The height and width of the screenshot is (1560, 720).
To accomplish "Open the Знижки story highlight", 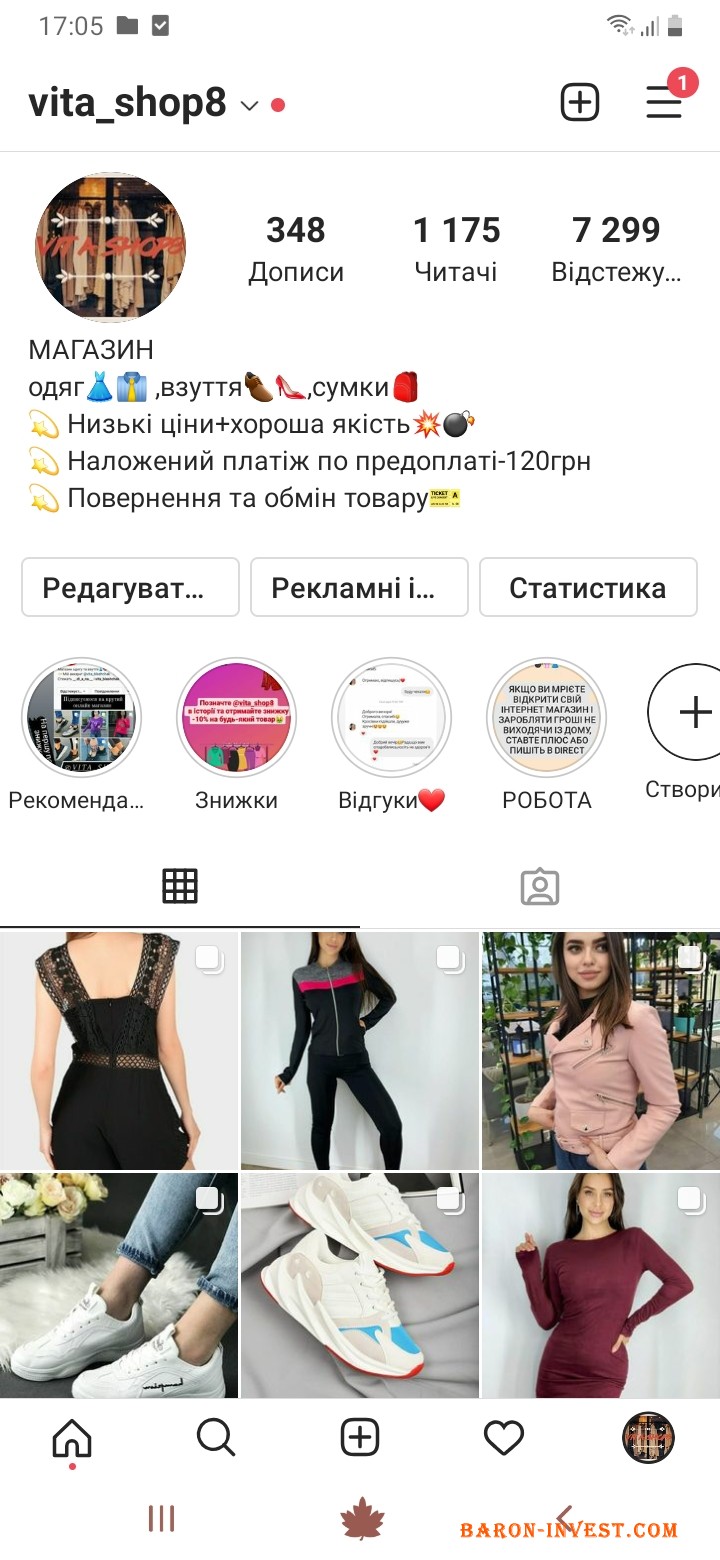I will 236,717.
